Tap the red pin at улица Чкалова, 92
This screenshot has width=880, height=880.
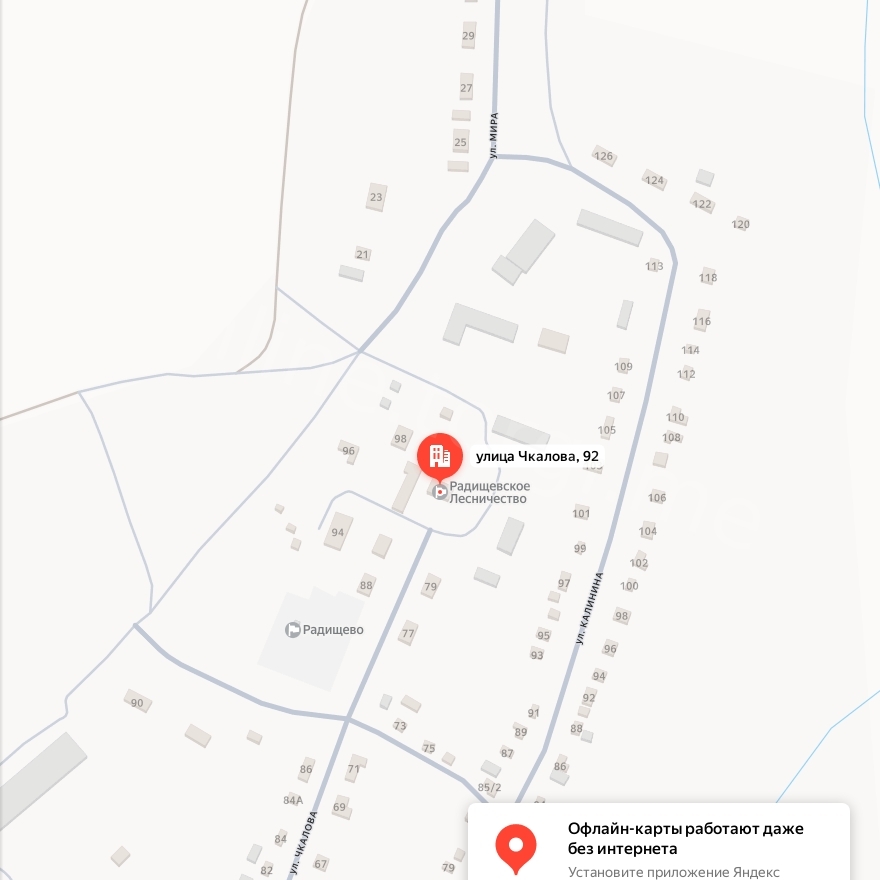point(439,457)
